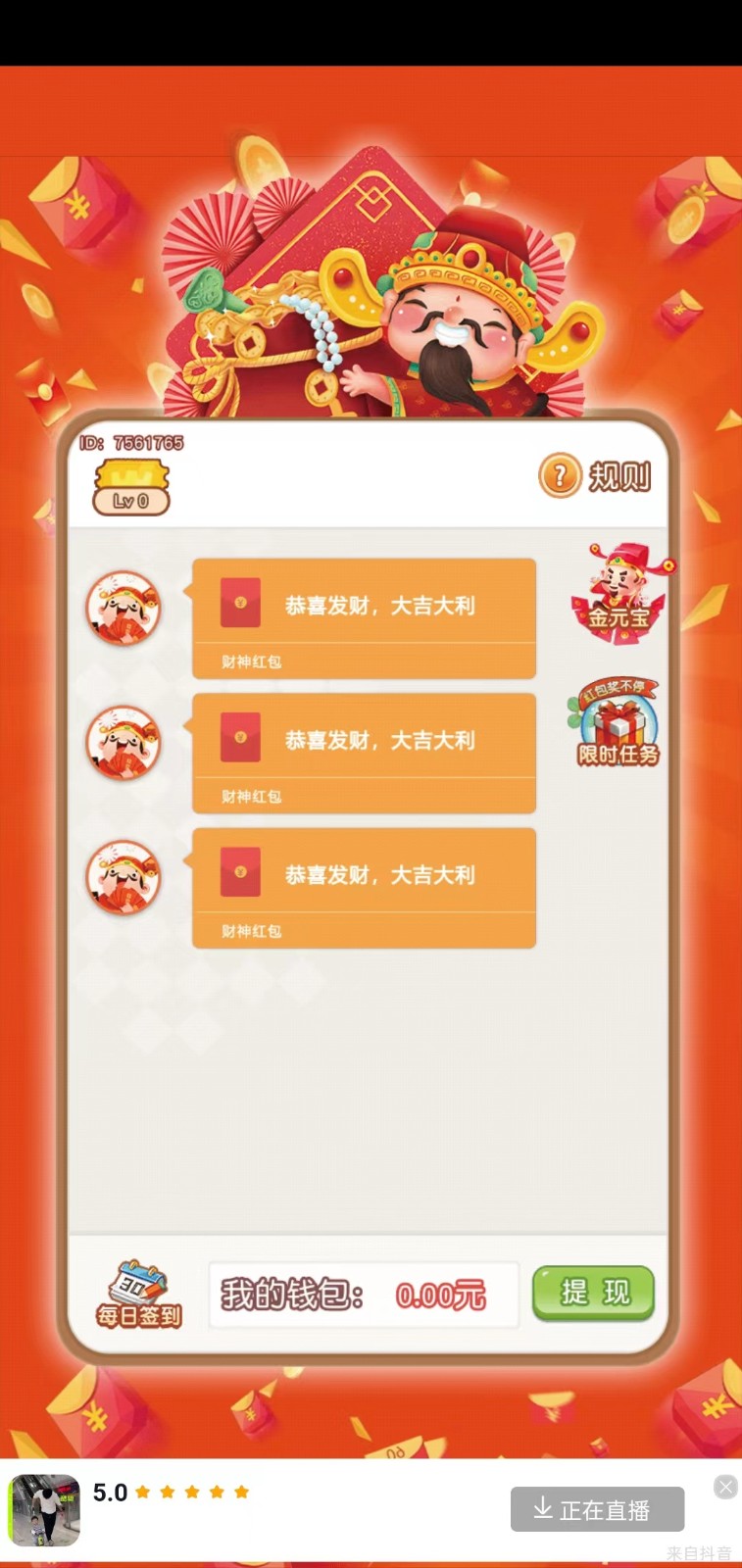Open the 限时任务 limited-time tasks
The width and height of the screenshot is (742, 1568).
tap(617, 723)
